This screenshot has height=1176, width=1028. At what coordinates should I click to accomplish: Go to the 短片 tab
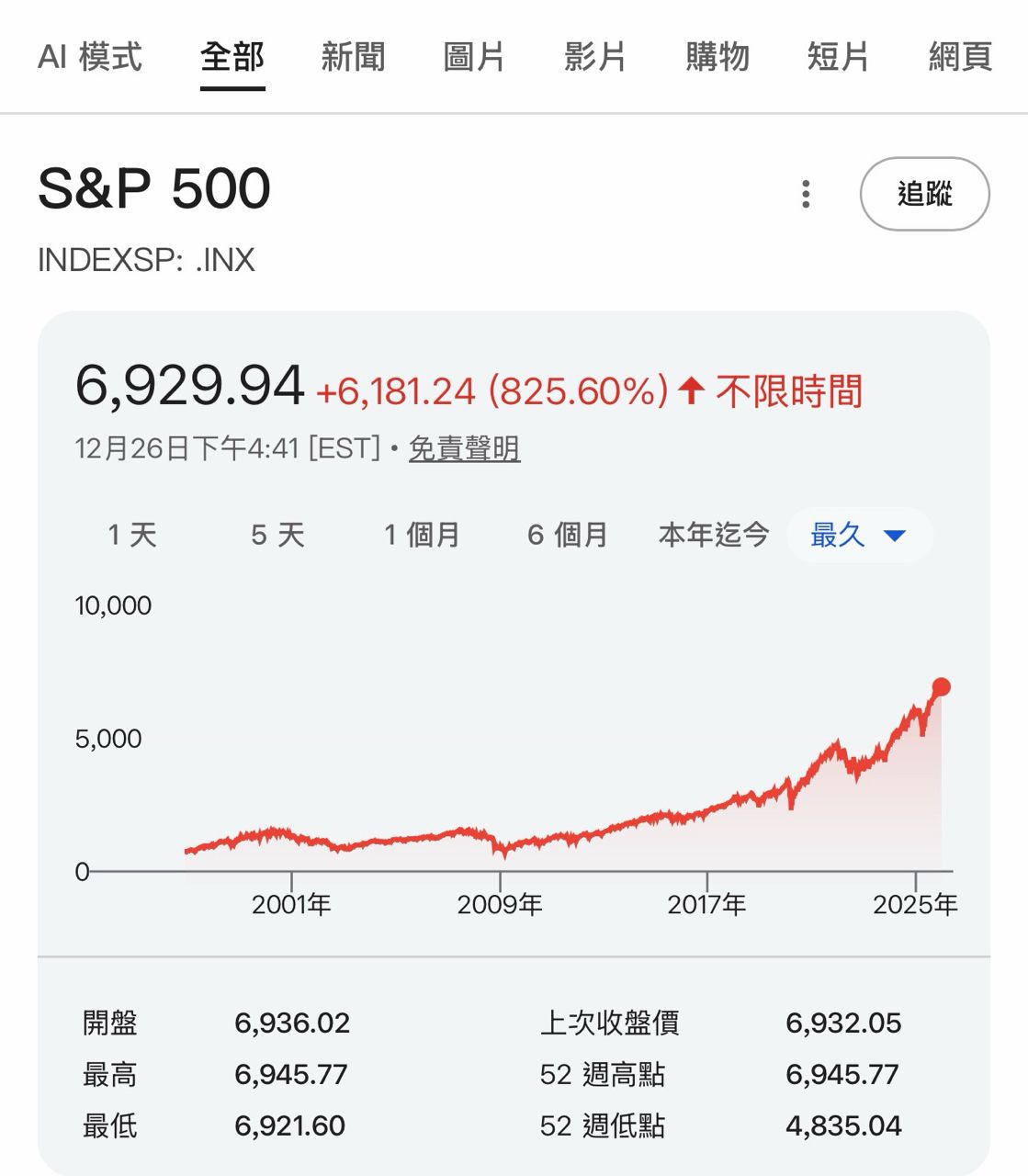pos(838,57)
